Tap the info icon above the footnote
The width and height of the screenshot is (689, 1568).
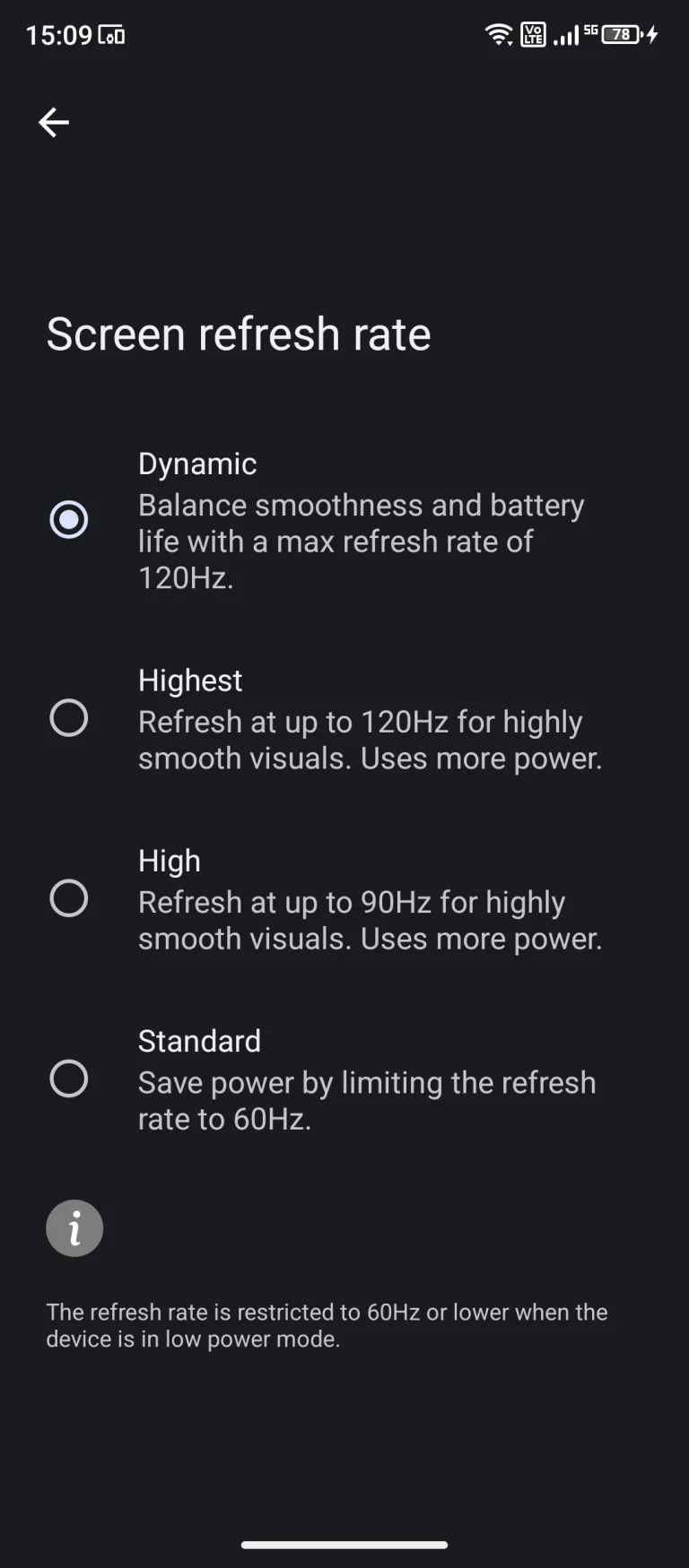74,1227
